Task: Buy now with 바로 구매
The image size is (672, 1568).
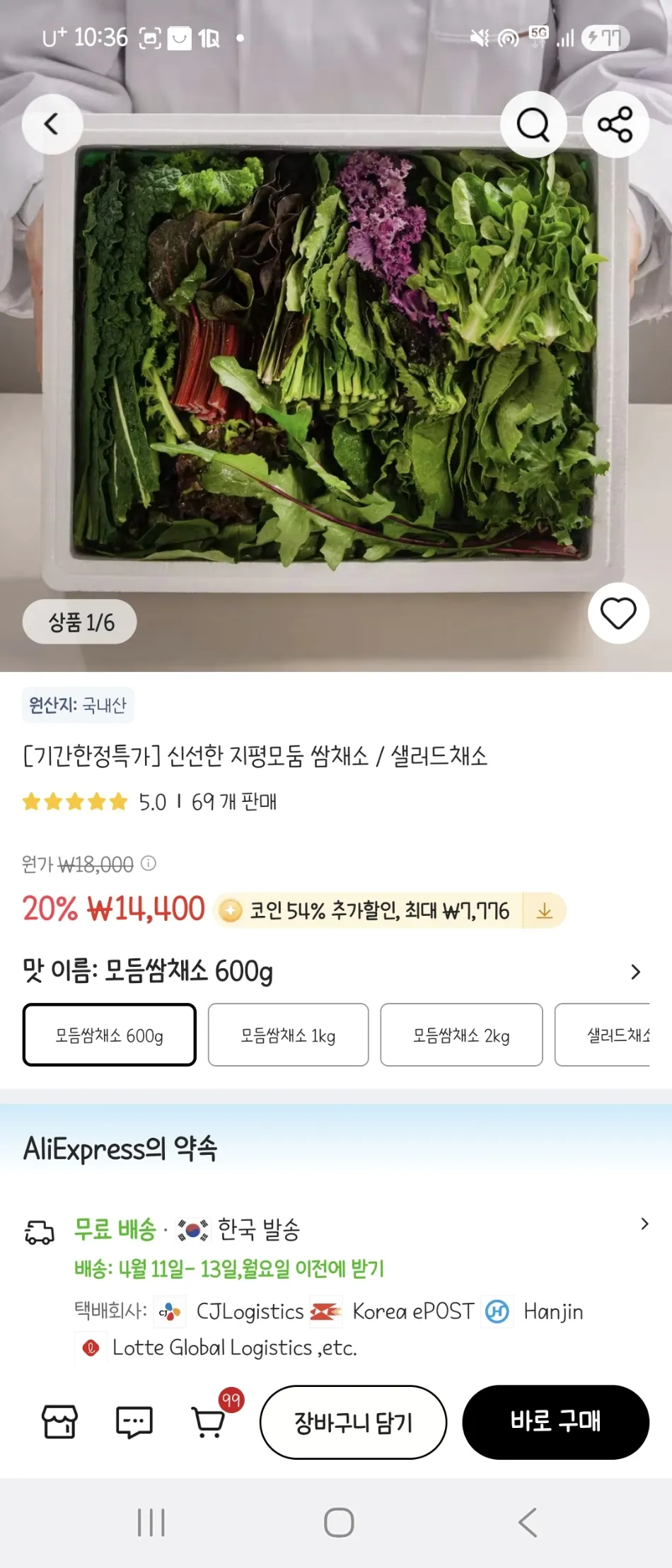Action: 555,1422
